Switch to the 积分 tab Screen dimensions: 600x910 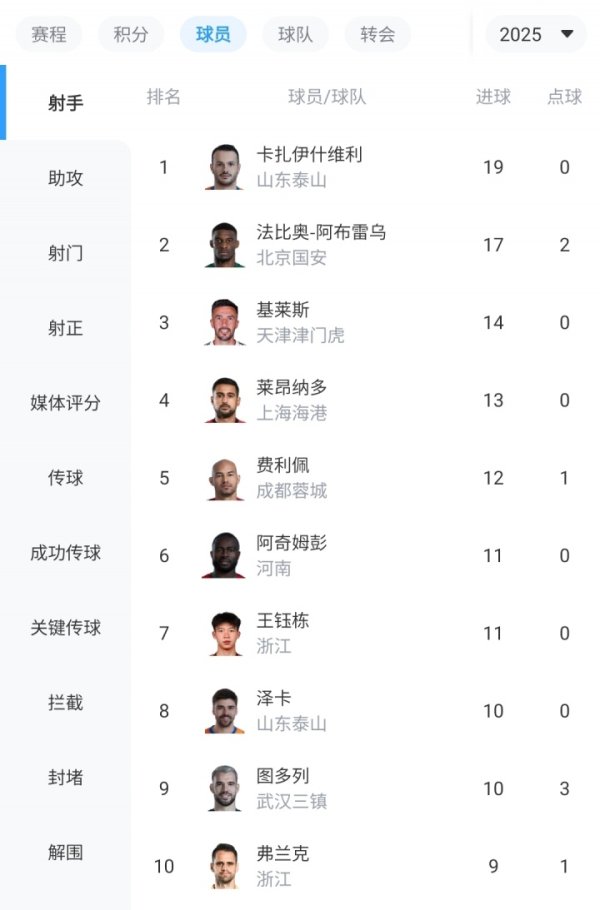[131, 34]
